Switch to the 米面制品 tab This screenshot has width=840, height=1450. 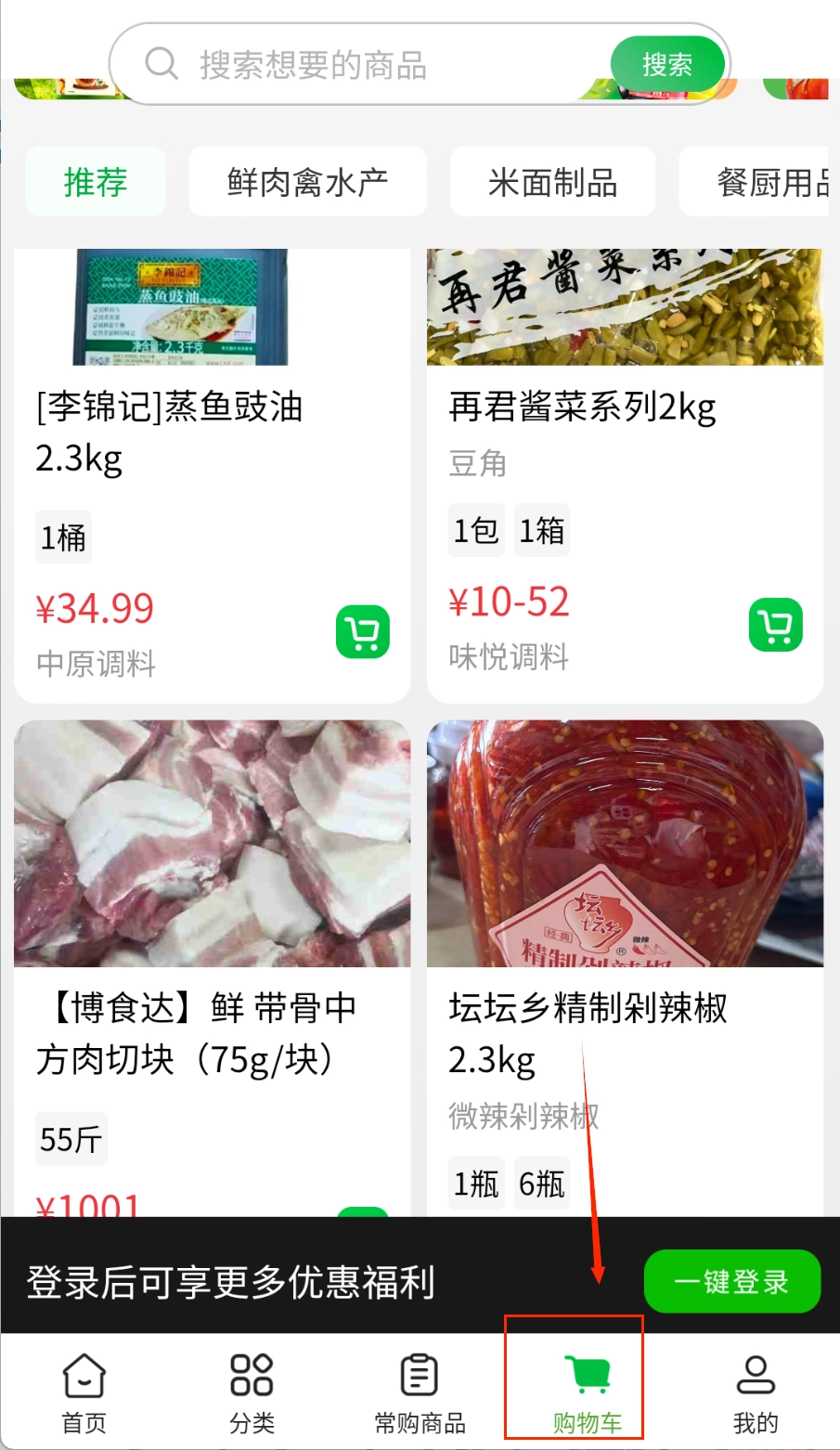click(552, 182)
